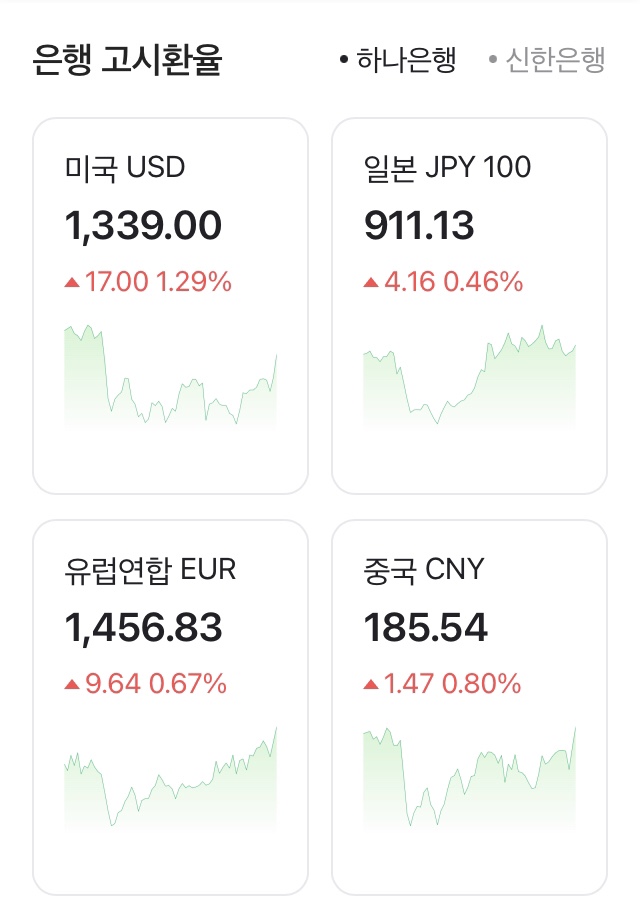Tap the 중국 CNY exchange rate card
Screen dimensions: 640x909
point(469,706)
